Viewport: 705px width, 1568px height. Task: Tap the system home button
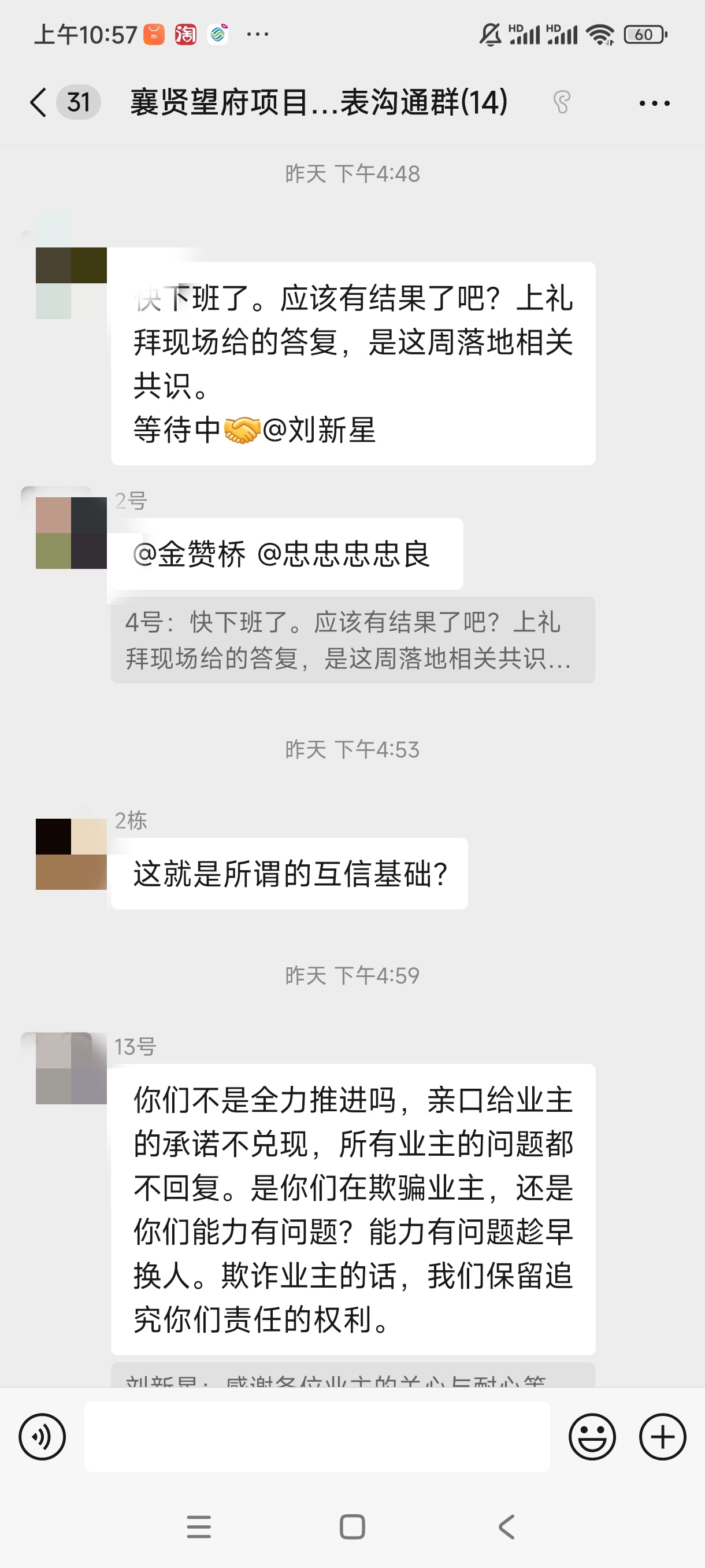click(x=352, y=1526)
